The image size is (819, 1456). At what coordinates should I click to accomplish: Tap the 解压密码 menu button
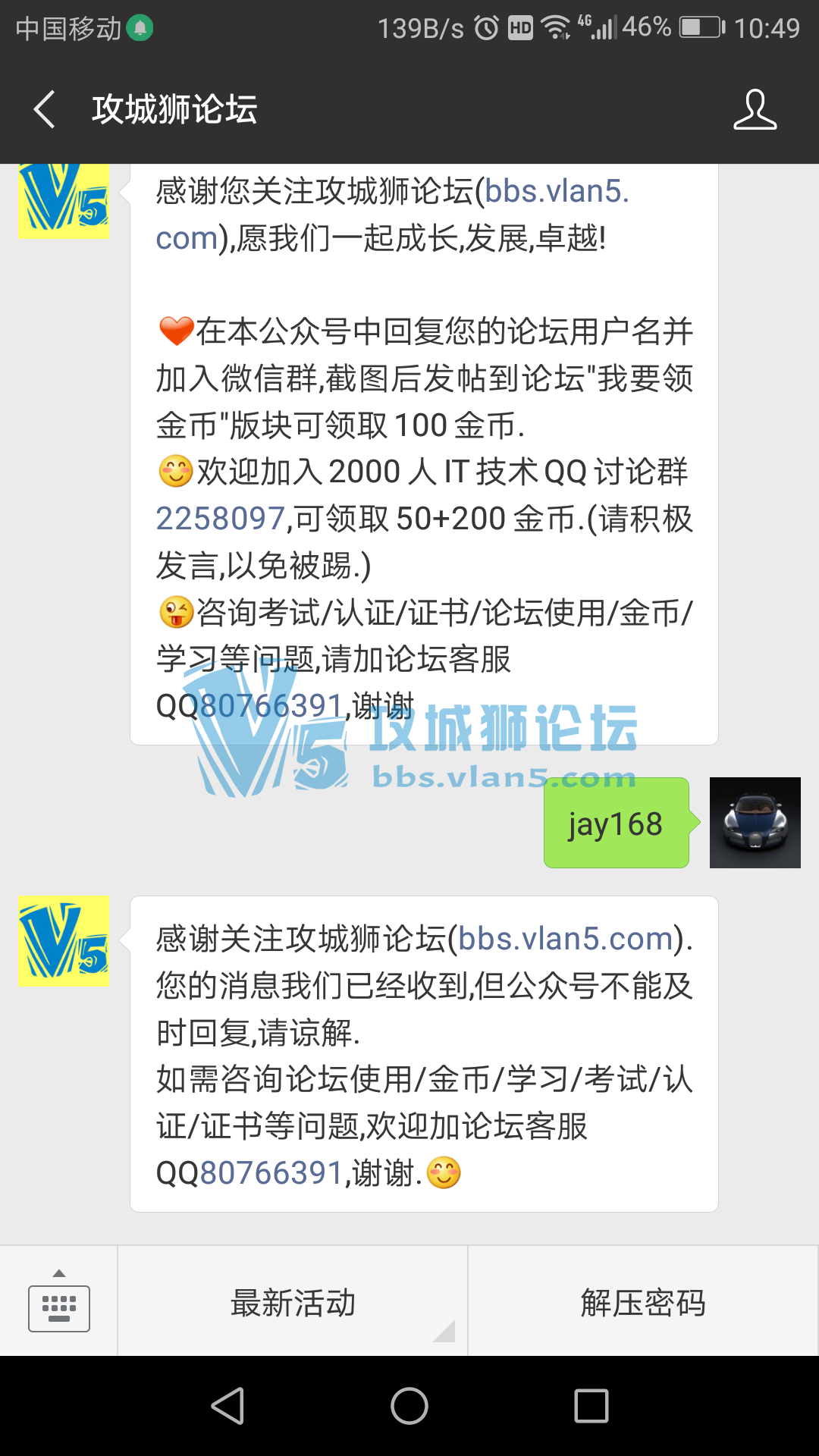643,1302
